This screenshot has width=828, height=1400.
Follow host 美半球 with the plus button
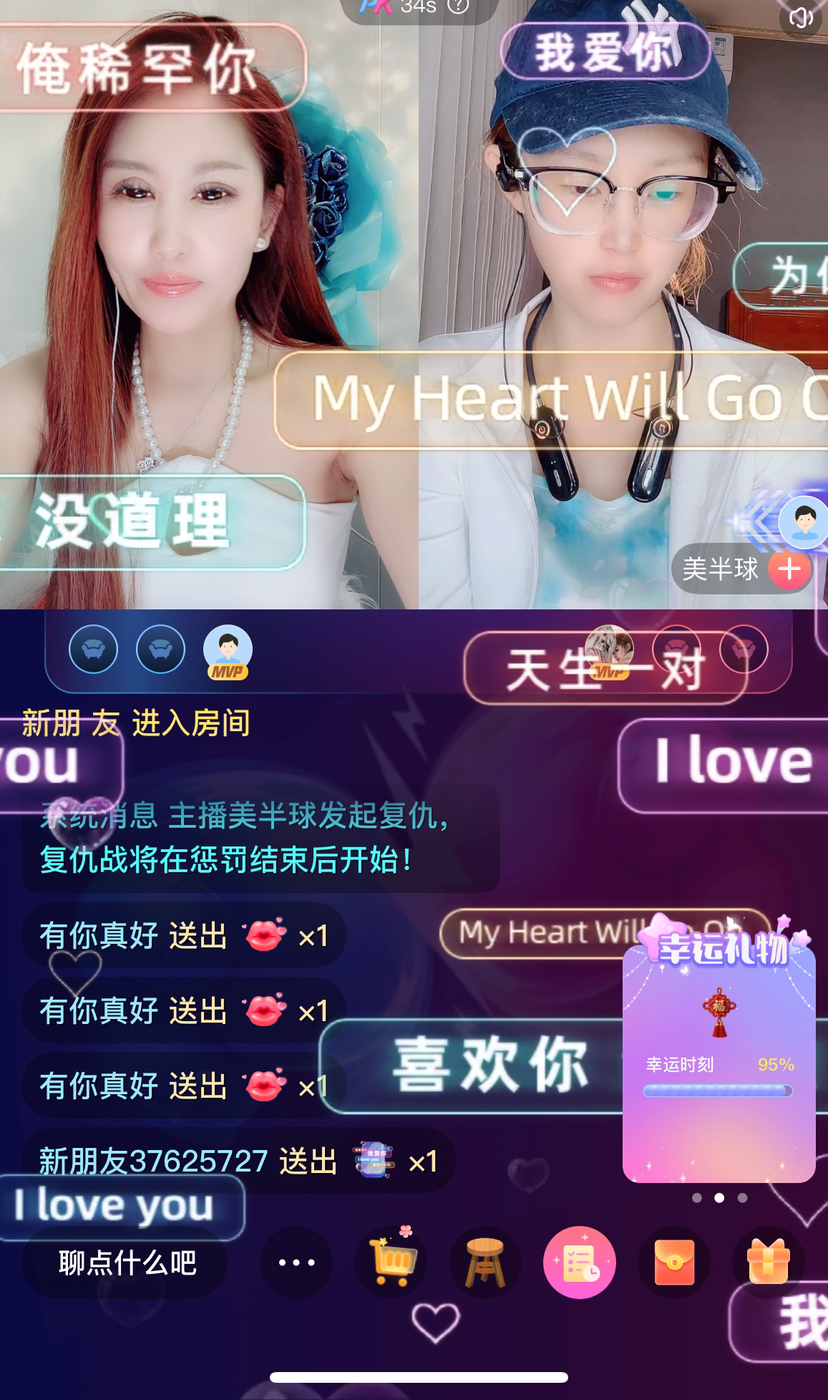(789, 569)
